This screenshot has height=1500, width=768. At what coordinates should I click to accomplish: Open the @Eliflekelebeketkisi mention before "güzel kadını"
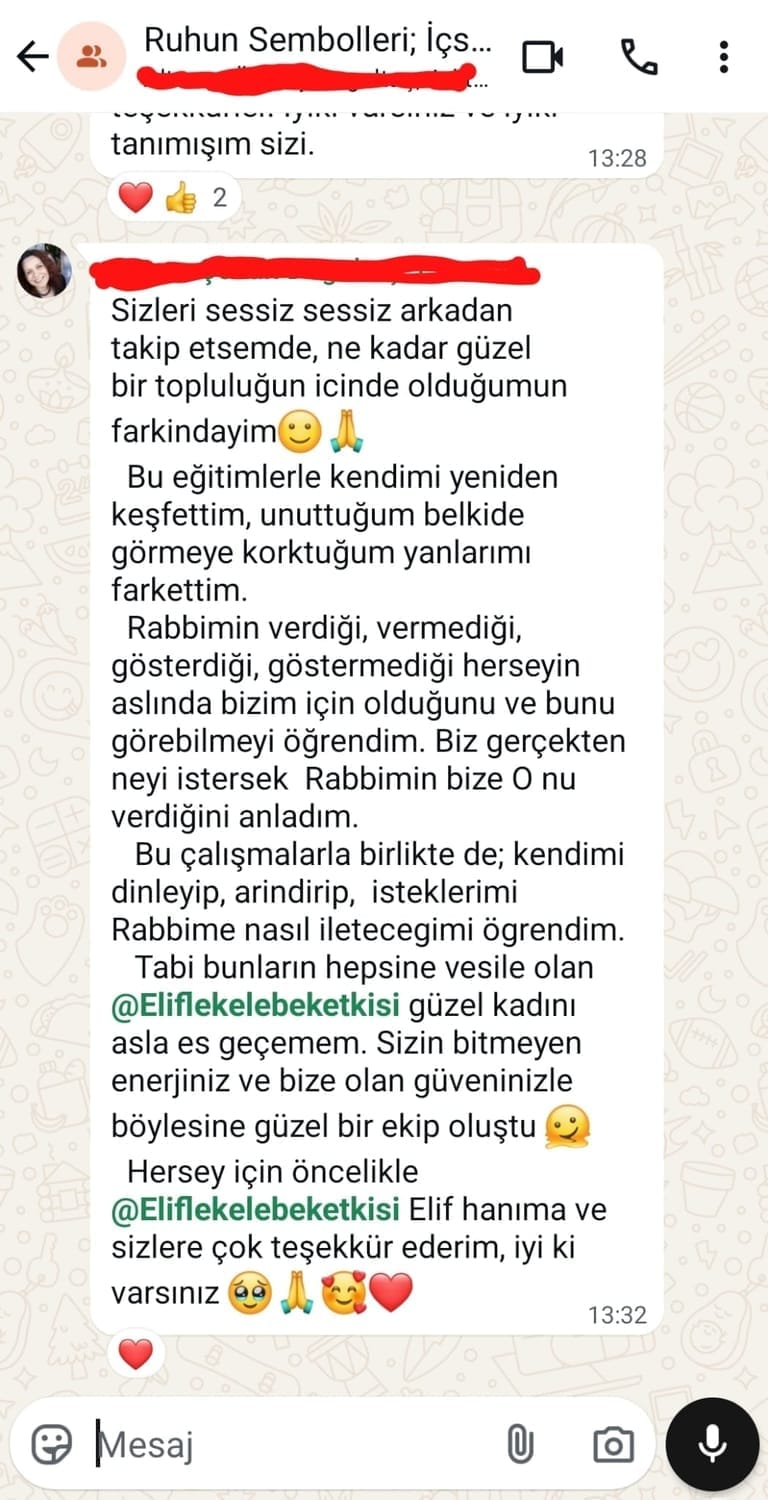pos(255,1005)
